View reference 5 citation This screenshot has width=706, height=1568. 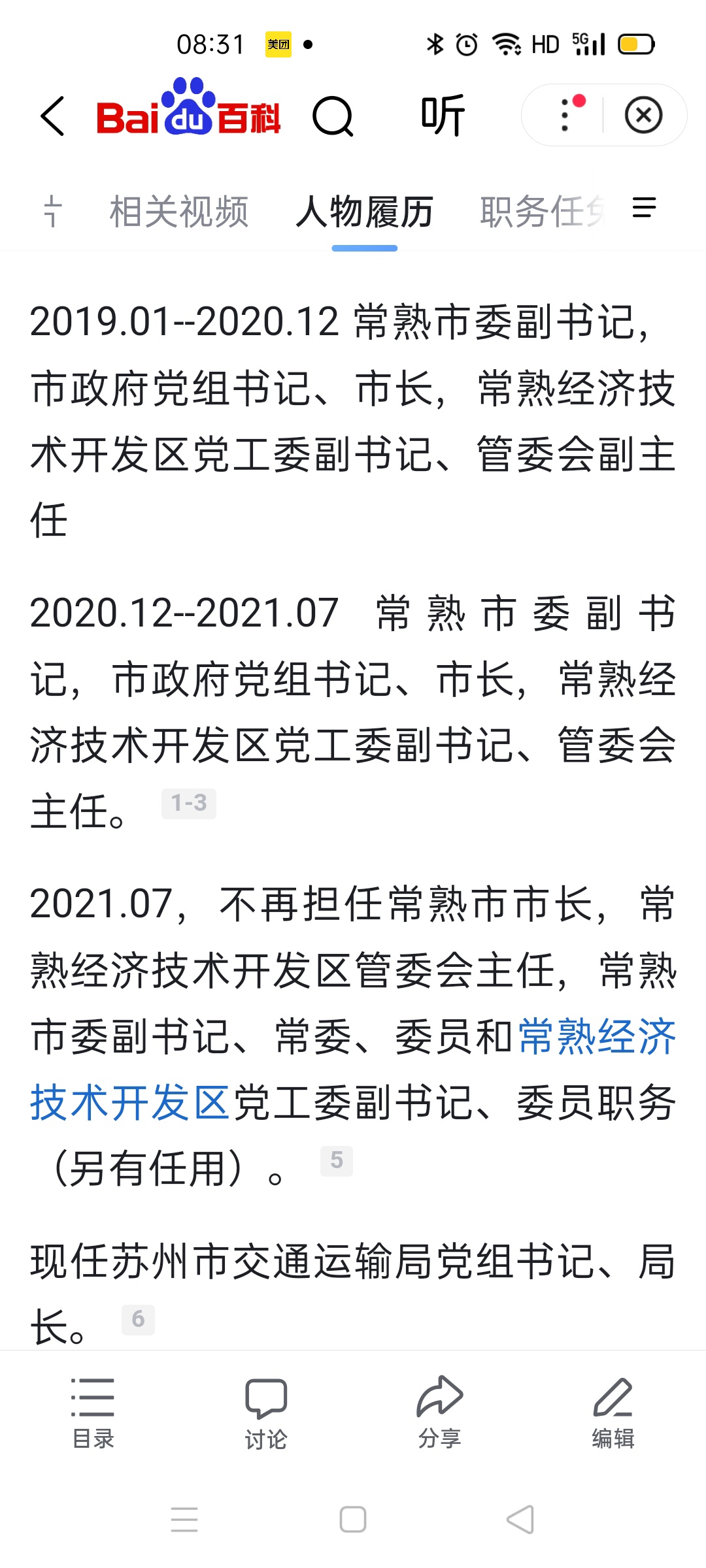[x=336, y=1160]
